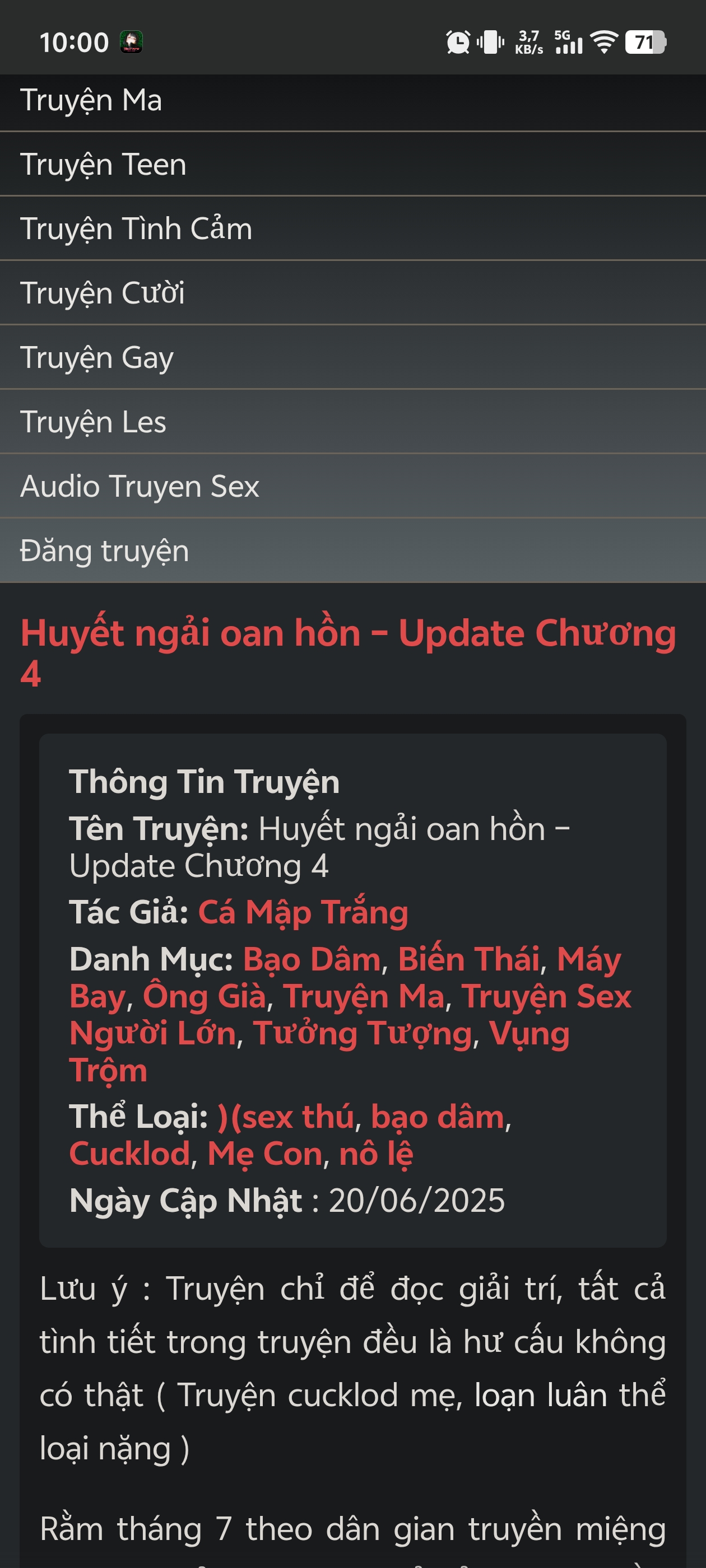Open the Ông Già category link
Viewport: 706px width, 1568px height.
tap(204, 996)
